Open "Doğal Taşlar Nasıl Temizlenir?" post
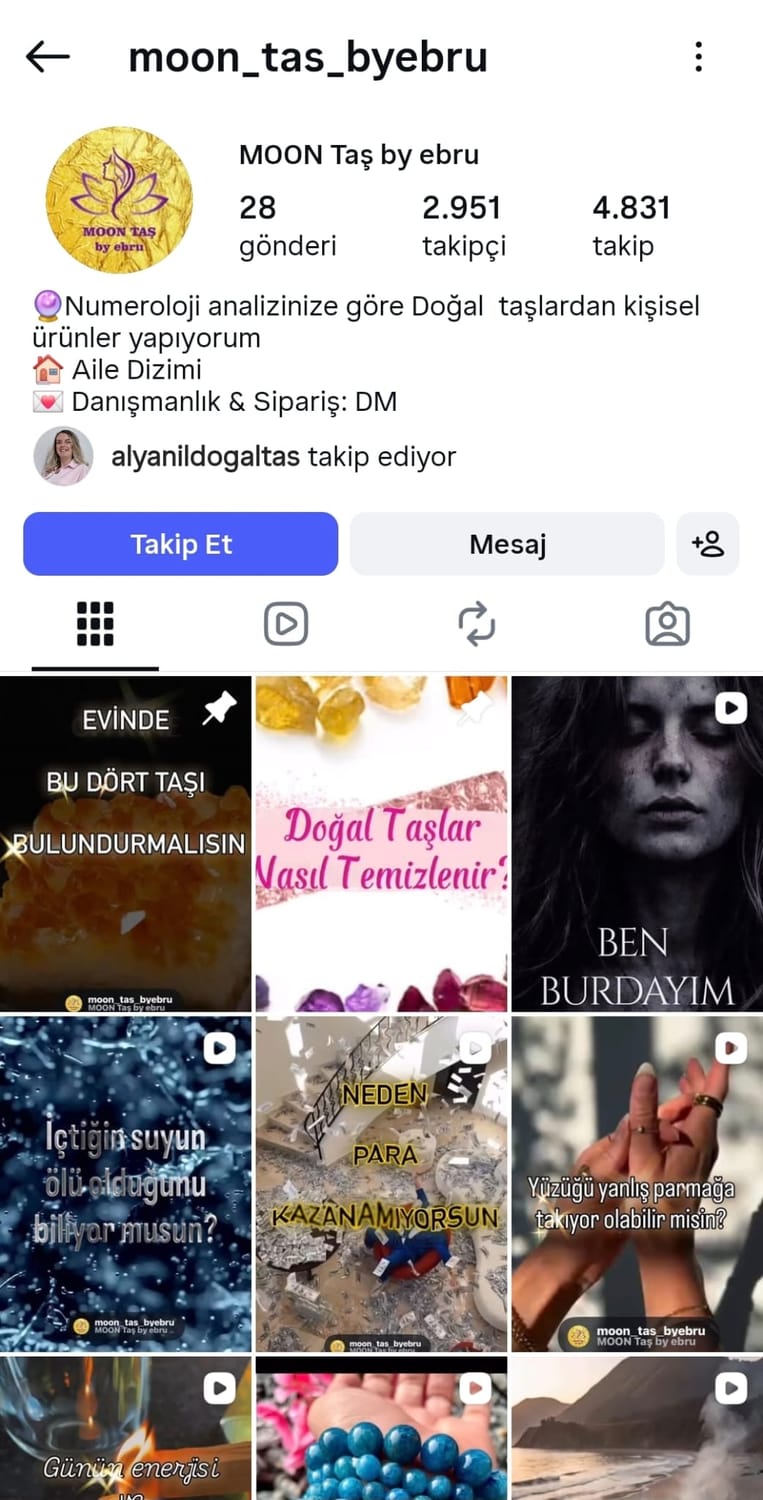The height and width of the screenshot is (1500, 763). (x=381, y=843)
